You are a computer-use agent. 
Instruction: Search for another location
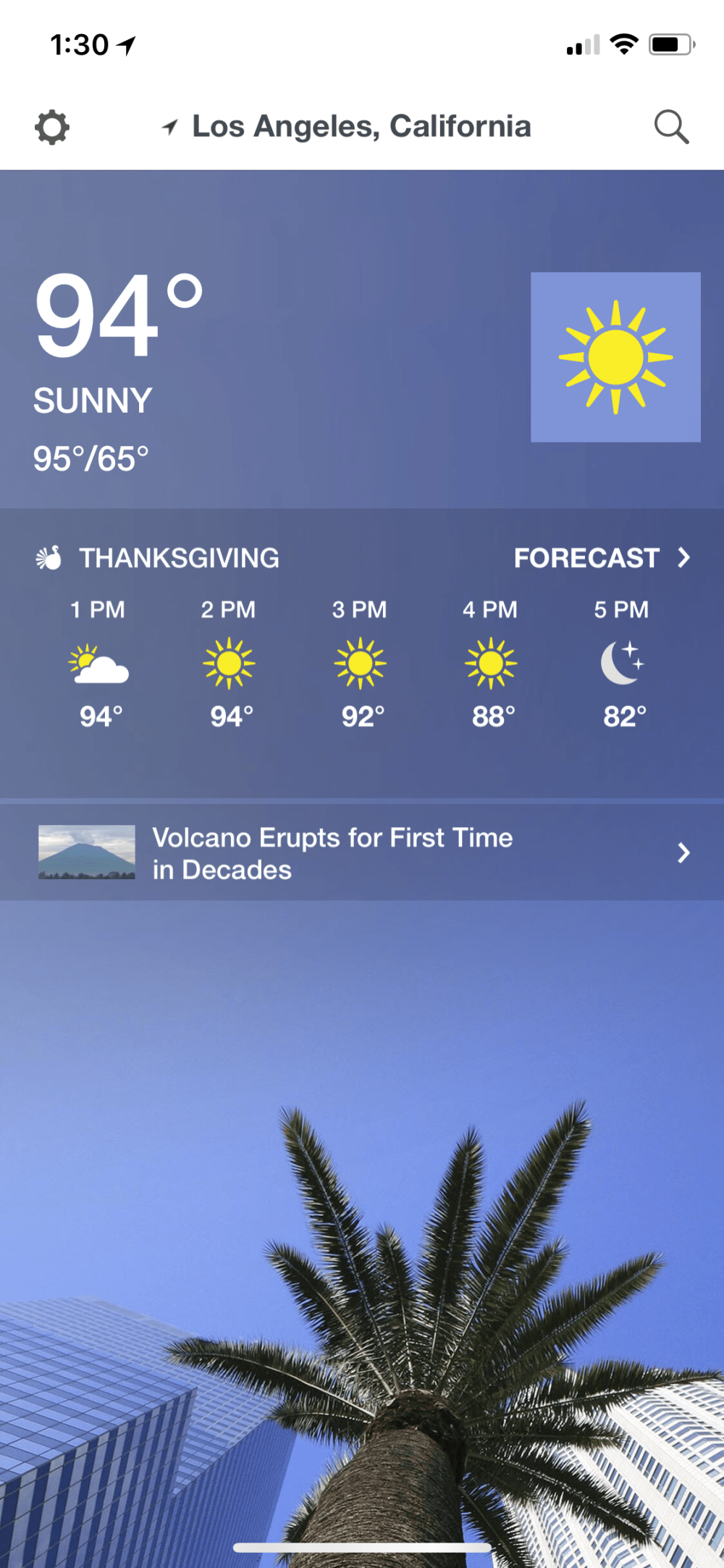pos(671,127)
